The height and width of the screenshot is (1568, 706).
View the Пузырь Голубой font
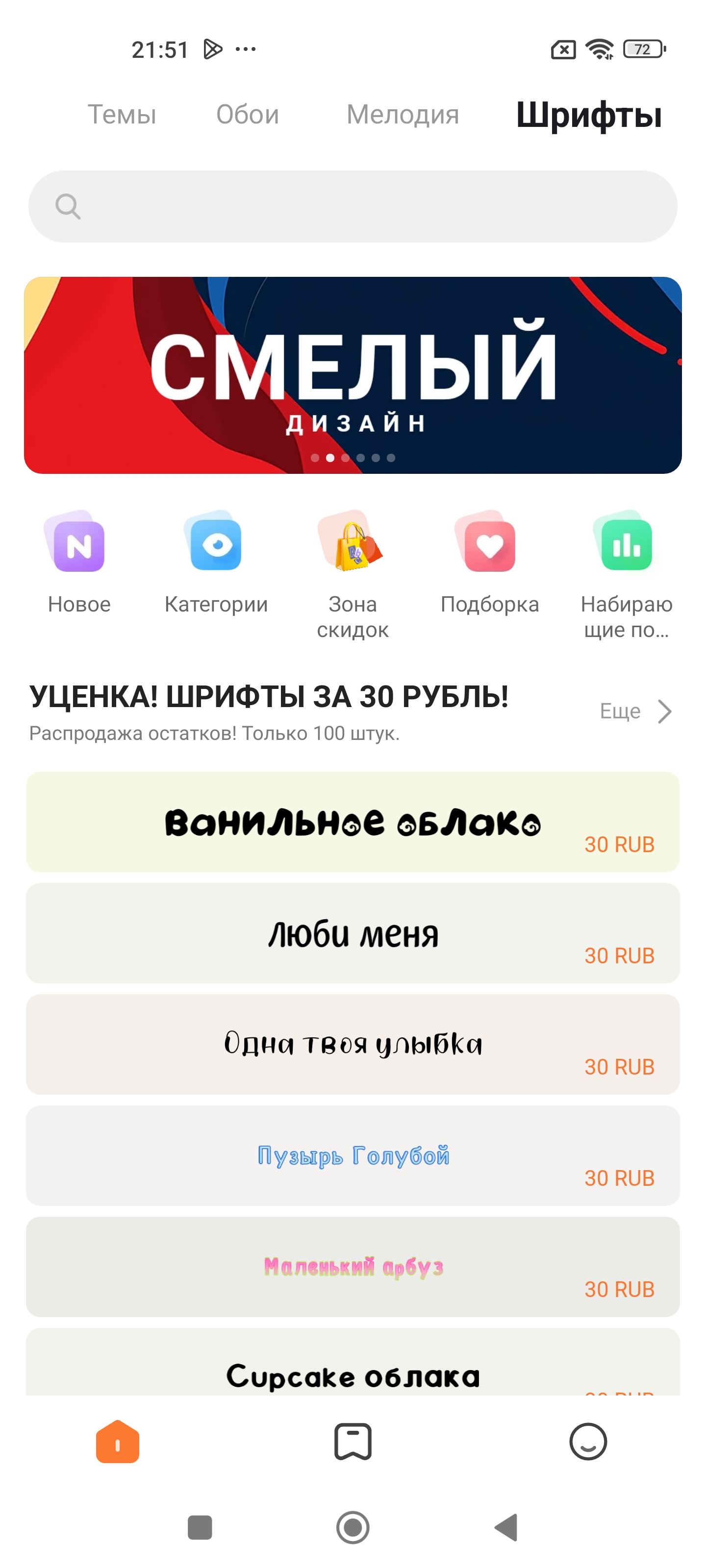coord(353,1155)
